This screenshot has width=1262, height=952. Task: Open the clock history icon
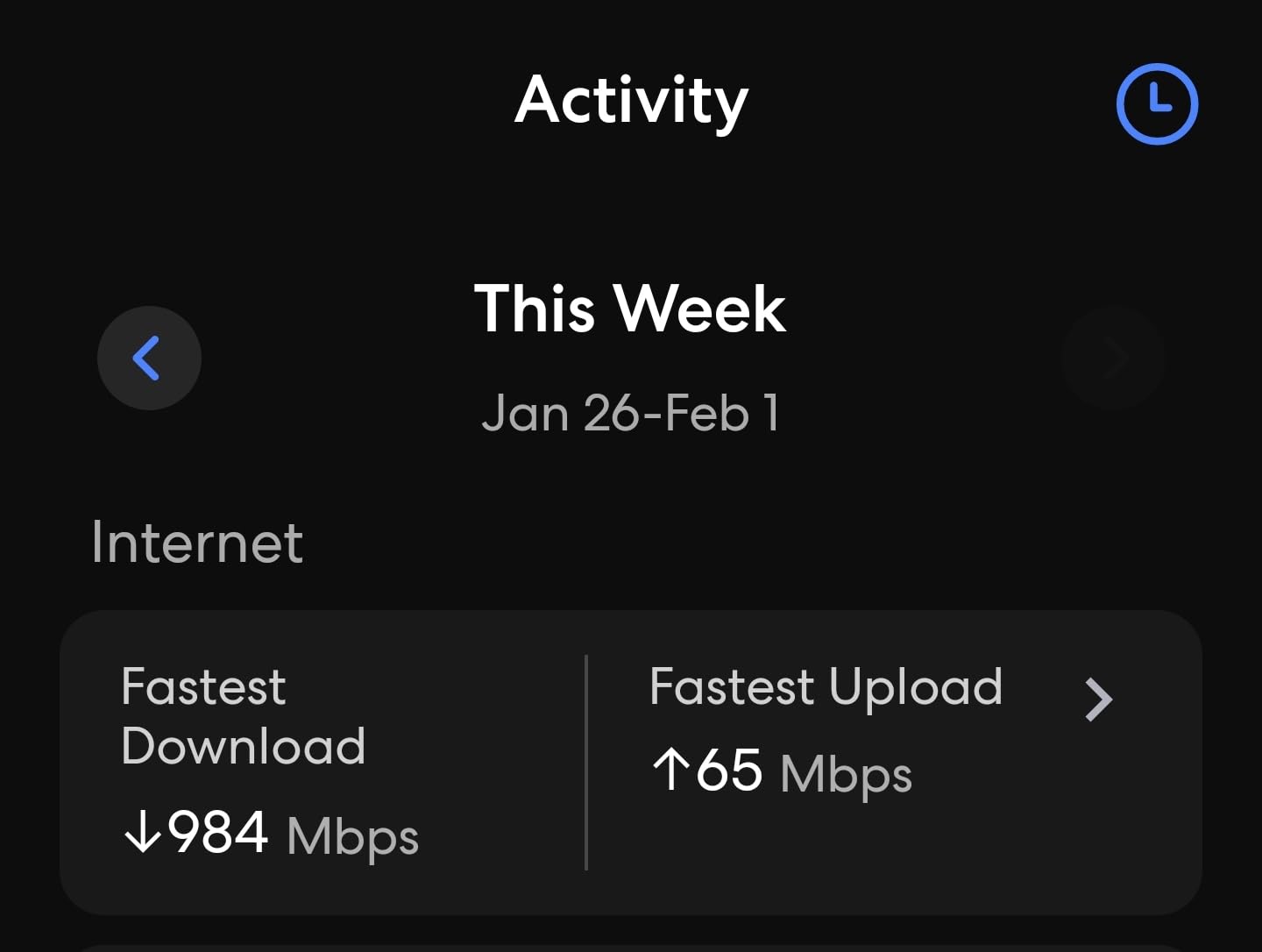[x=1157, y=103]
